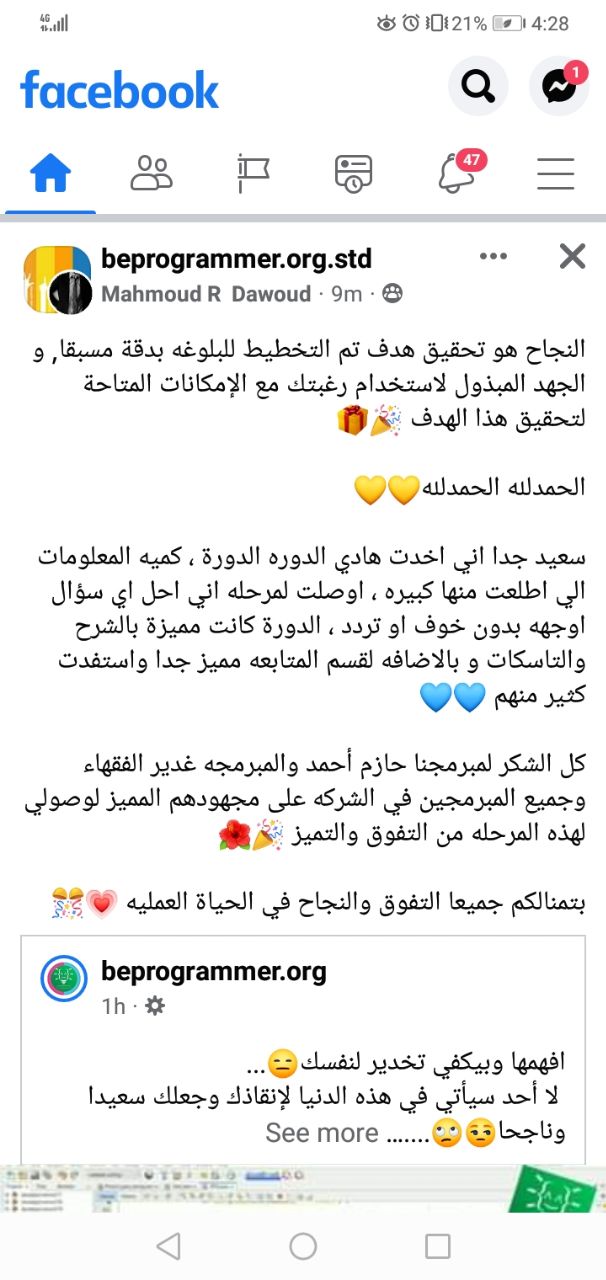
Task: Go to the phone home screen
Action: point(303,1245)
